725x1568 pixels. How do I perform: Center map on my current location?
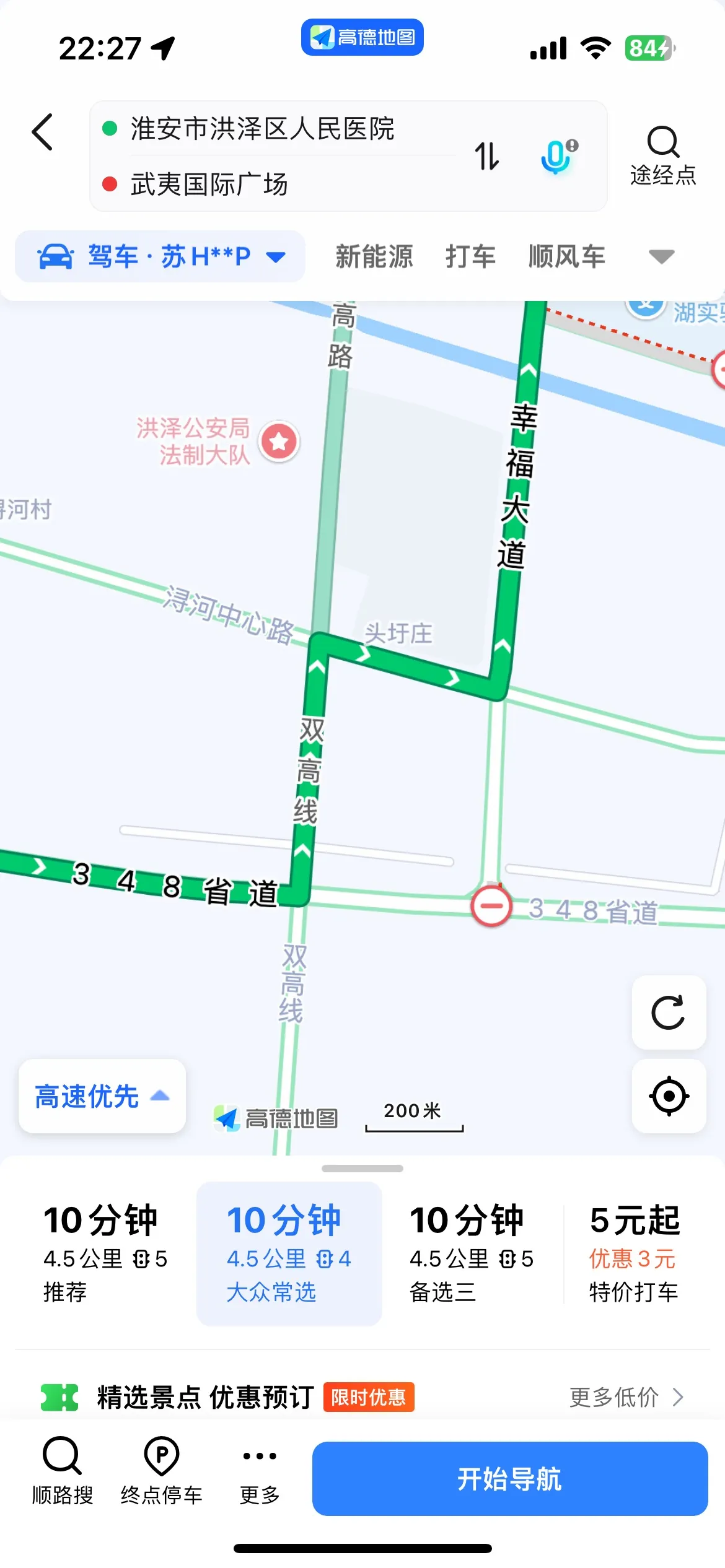669,1096
